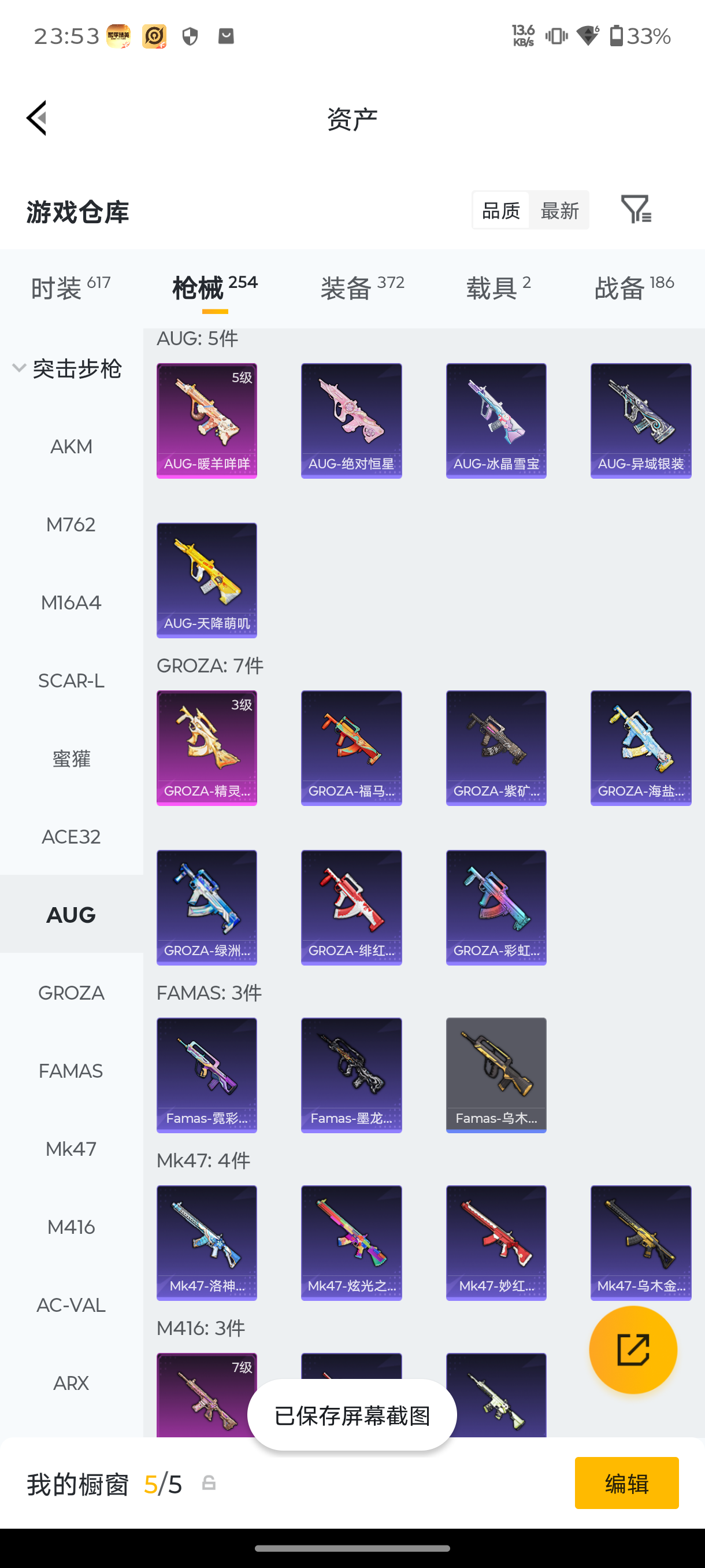Open the filter icon next to 最新
705x1568 pixels.
[636, 209]
